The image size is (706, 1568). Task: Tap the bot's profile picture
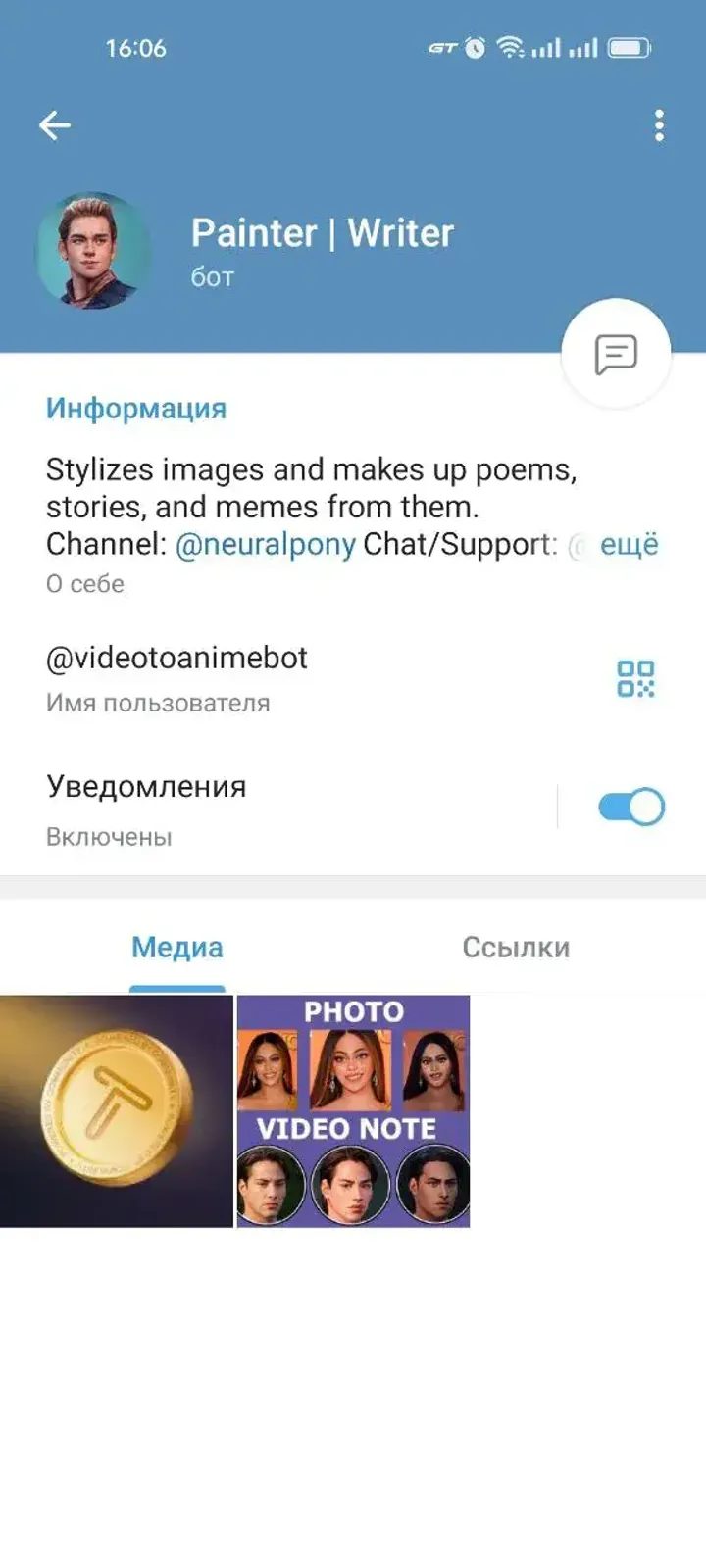tap(93, 252)
